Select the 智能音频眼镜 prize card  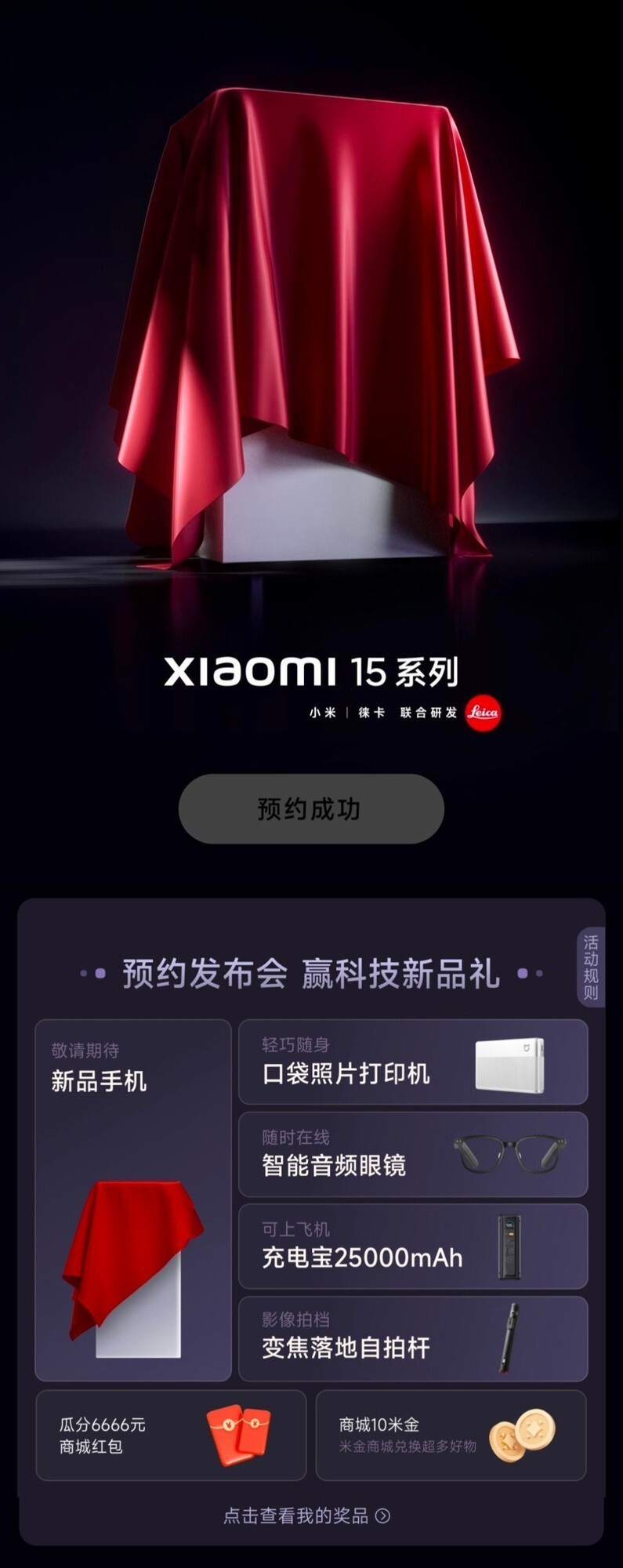[x=413, y=1154]
